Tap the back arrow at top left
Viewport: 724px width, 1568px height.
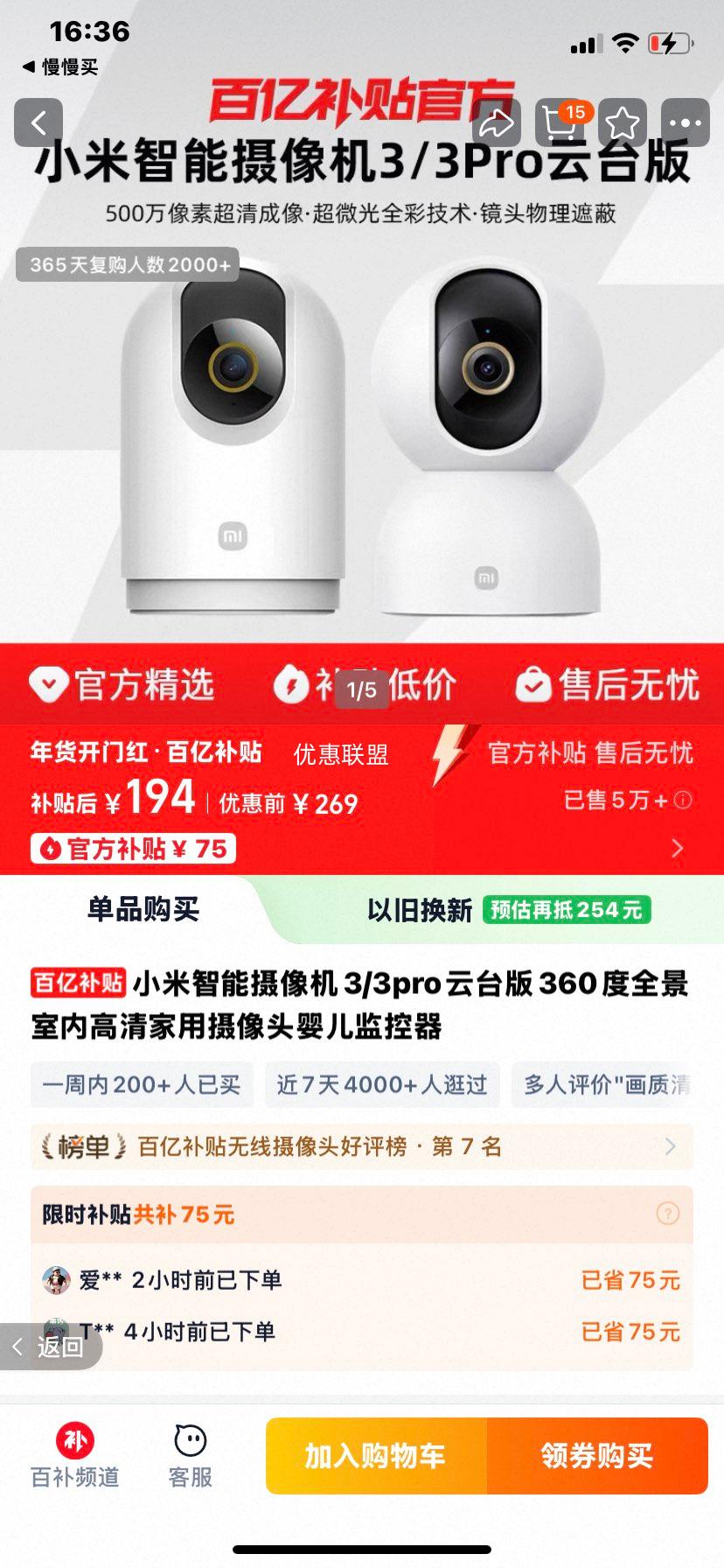tap(38, 122)
